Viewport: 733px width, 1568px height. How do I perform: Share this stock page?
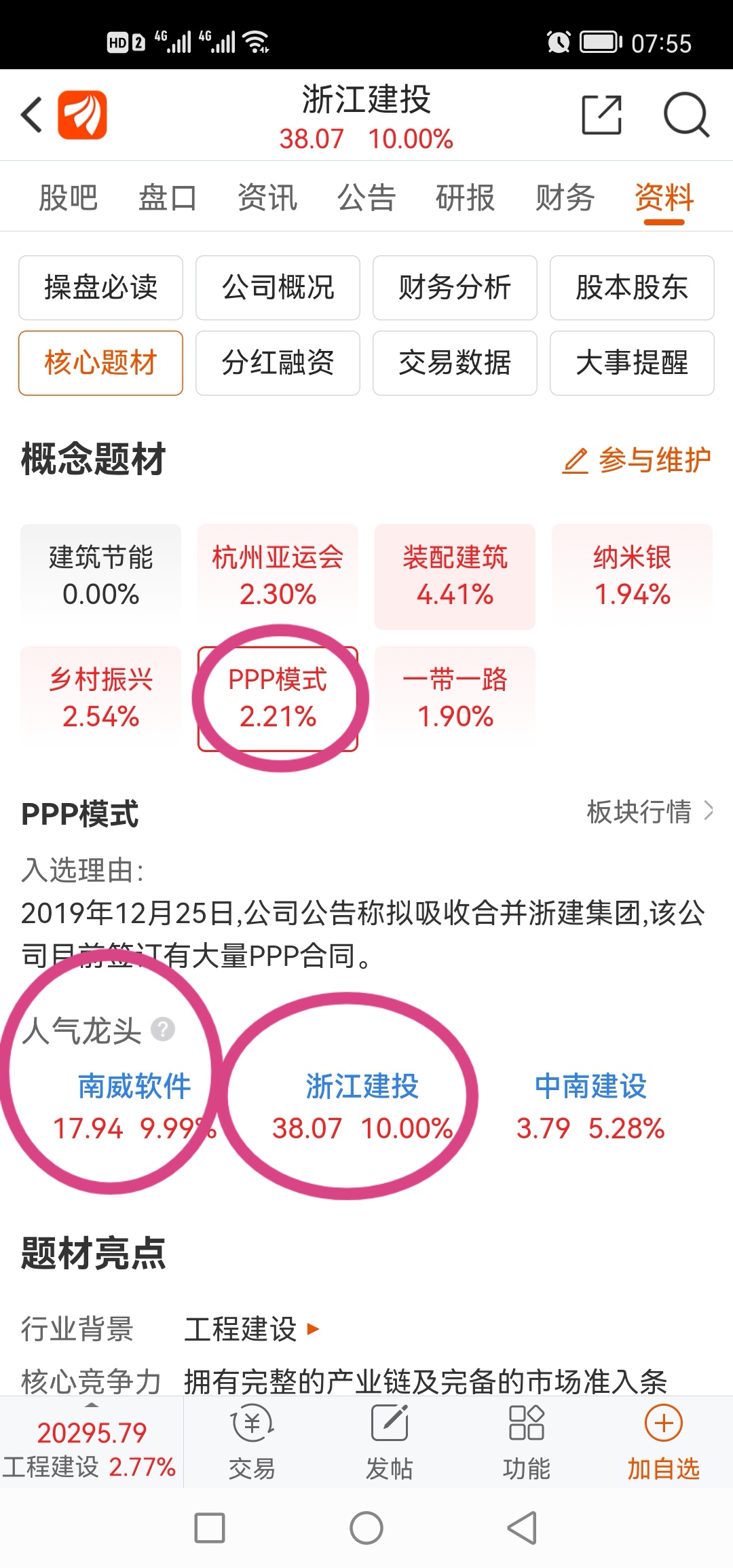point(602,115)
